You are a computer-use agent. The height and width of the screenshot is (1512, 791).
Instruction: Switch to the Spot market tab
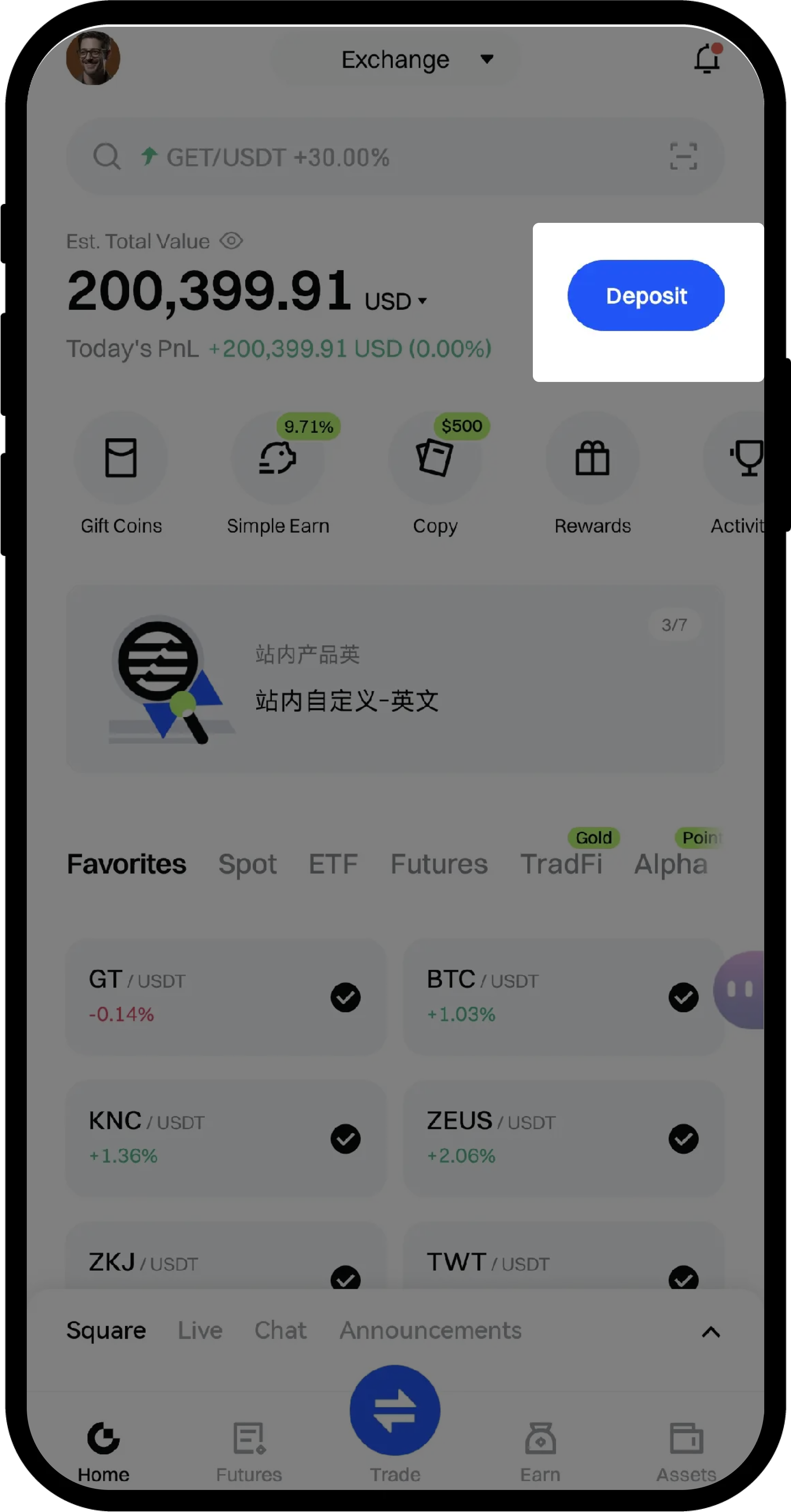(x=247, y=864)
